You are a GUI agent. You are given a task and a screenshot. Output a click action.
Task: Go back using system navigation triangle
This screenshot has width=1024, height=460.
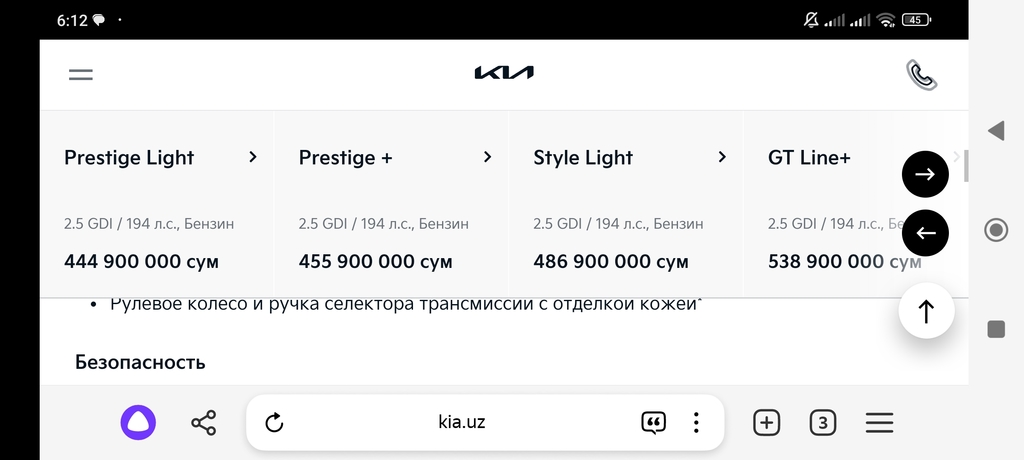995,131
